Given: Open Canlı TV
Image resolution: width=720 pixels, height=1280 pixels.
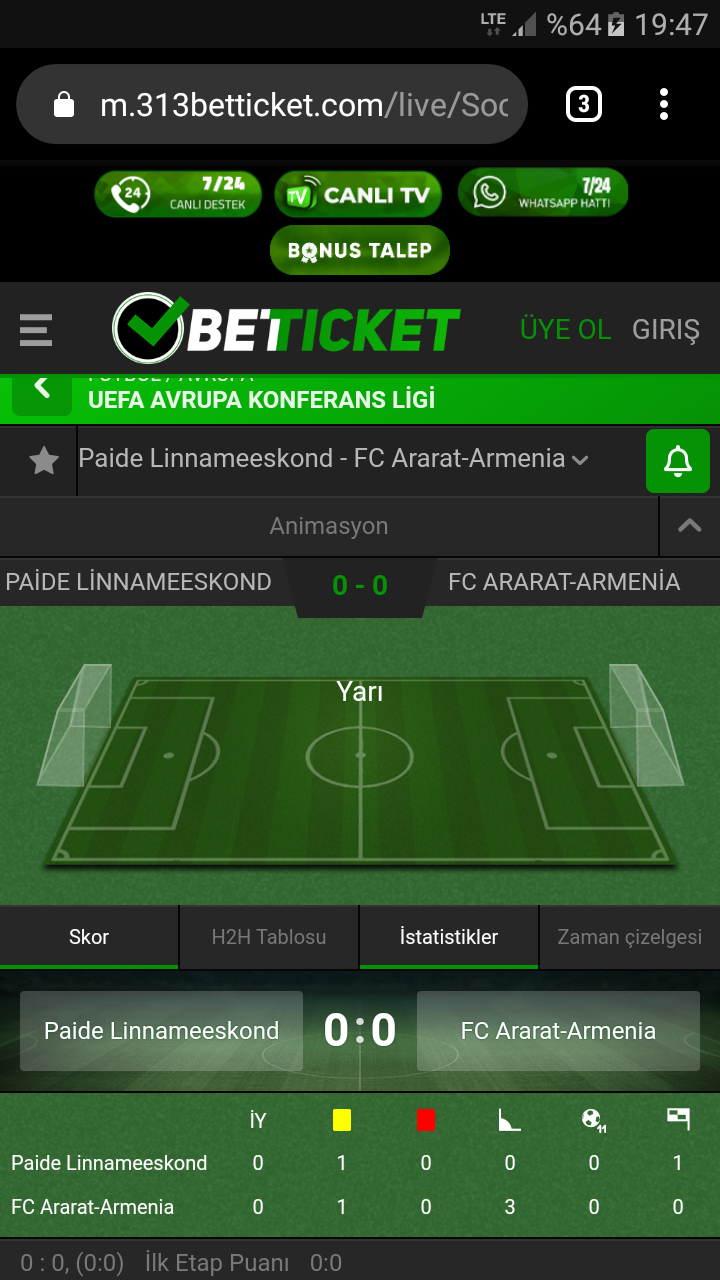Looking at the screenshot, I should [358, 195].
